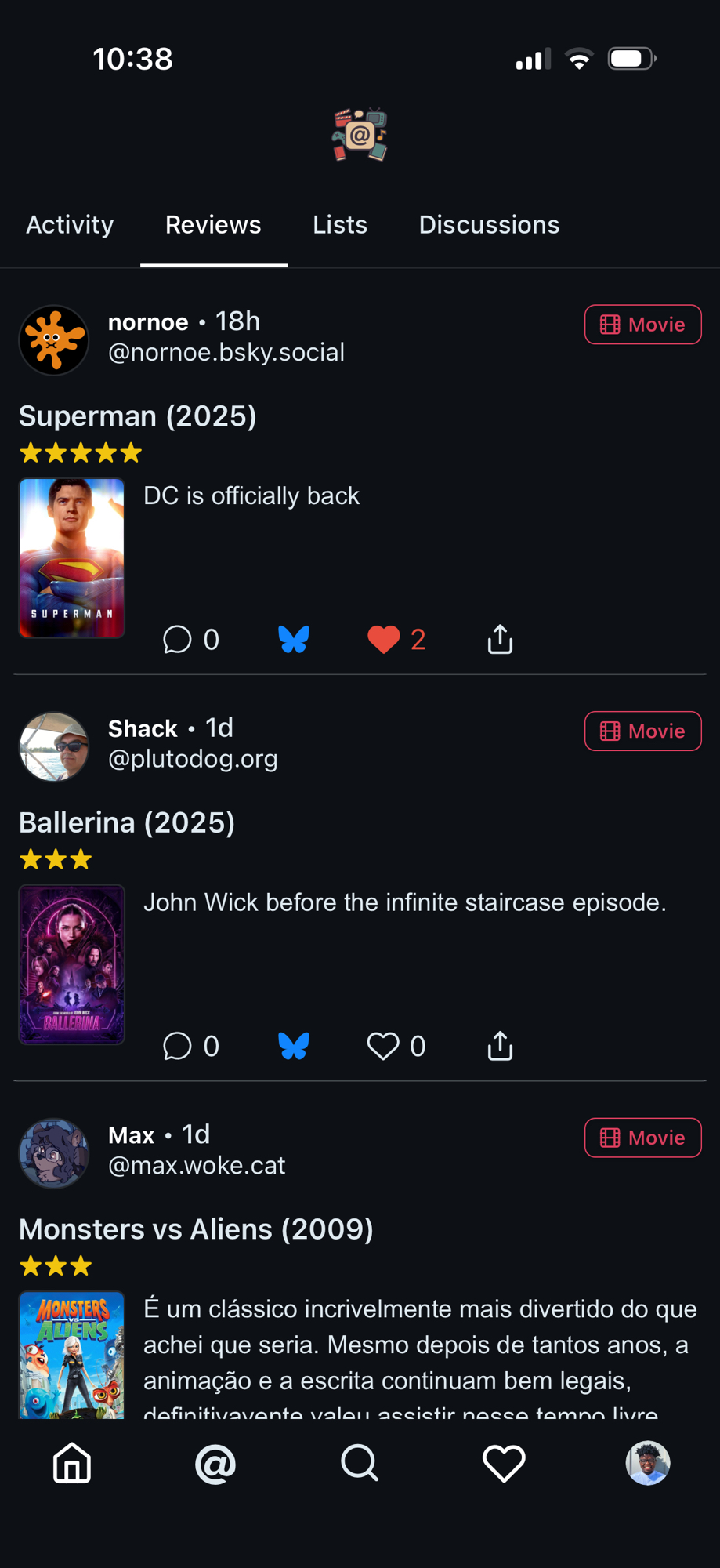Open the Lists tab

pyautogui.click(x=339, y=225)
